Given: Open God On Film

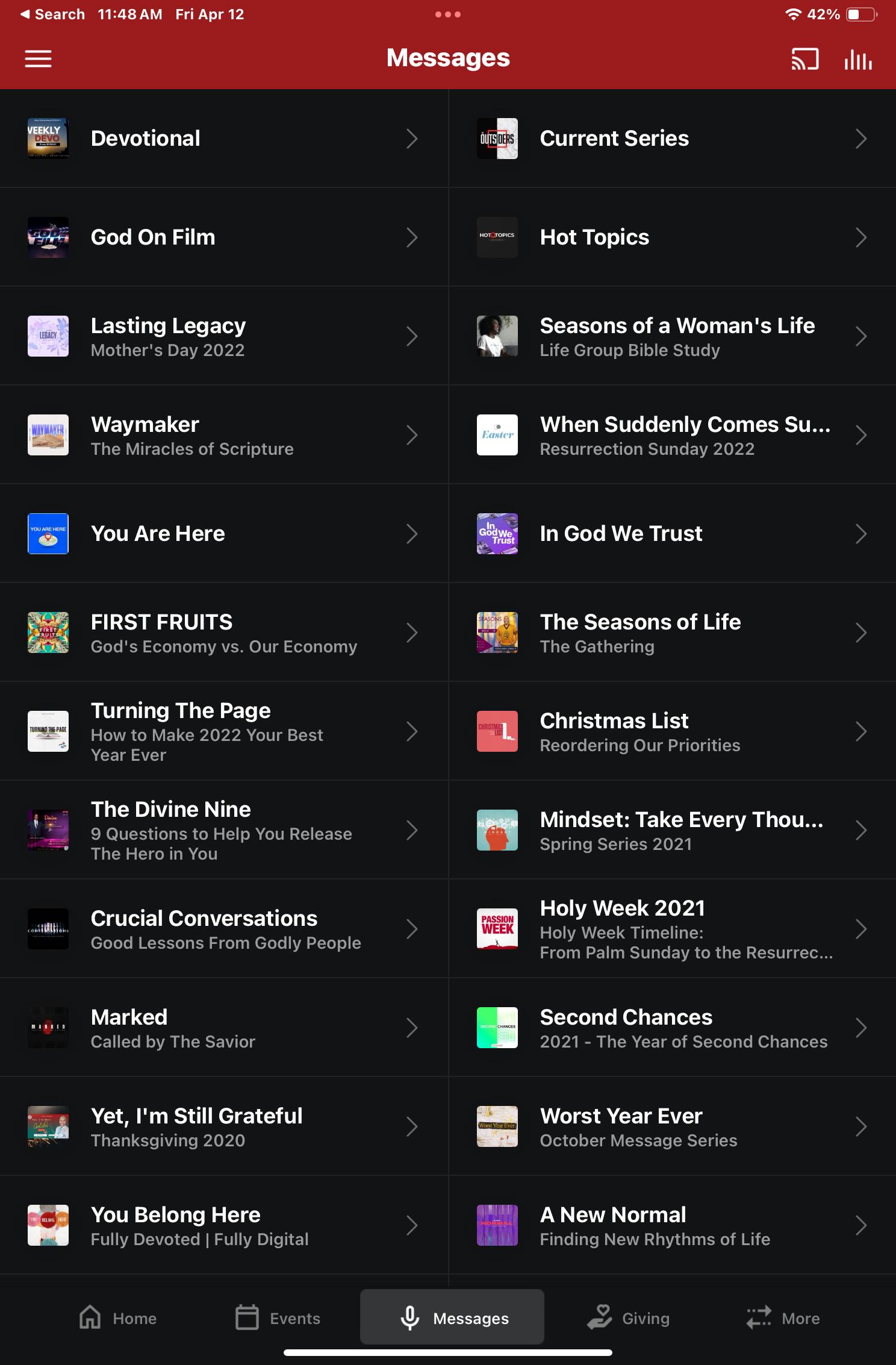Looking at the screenshot, I should (223, 237).
